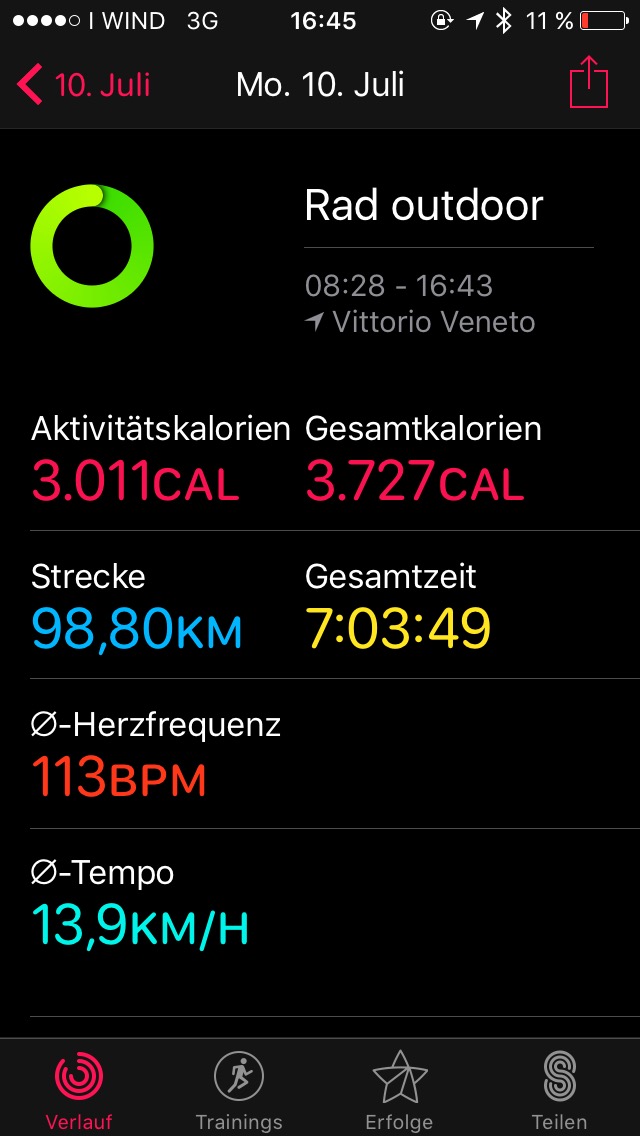This screenshot has height=1136, width=640.
Task: Go back to 10. Juli overview
Action: pos(83,85)
